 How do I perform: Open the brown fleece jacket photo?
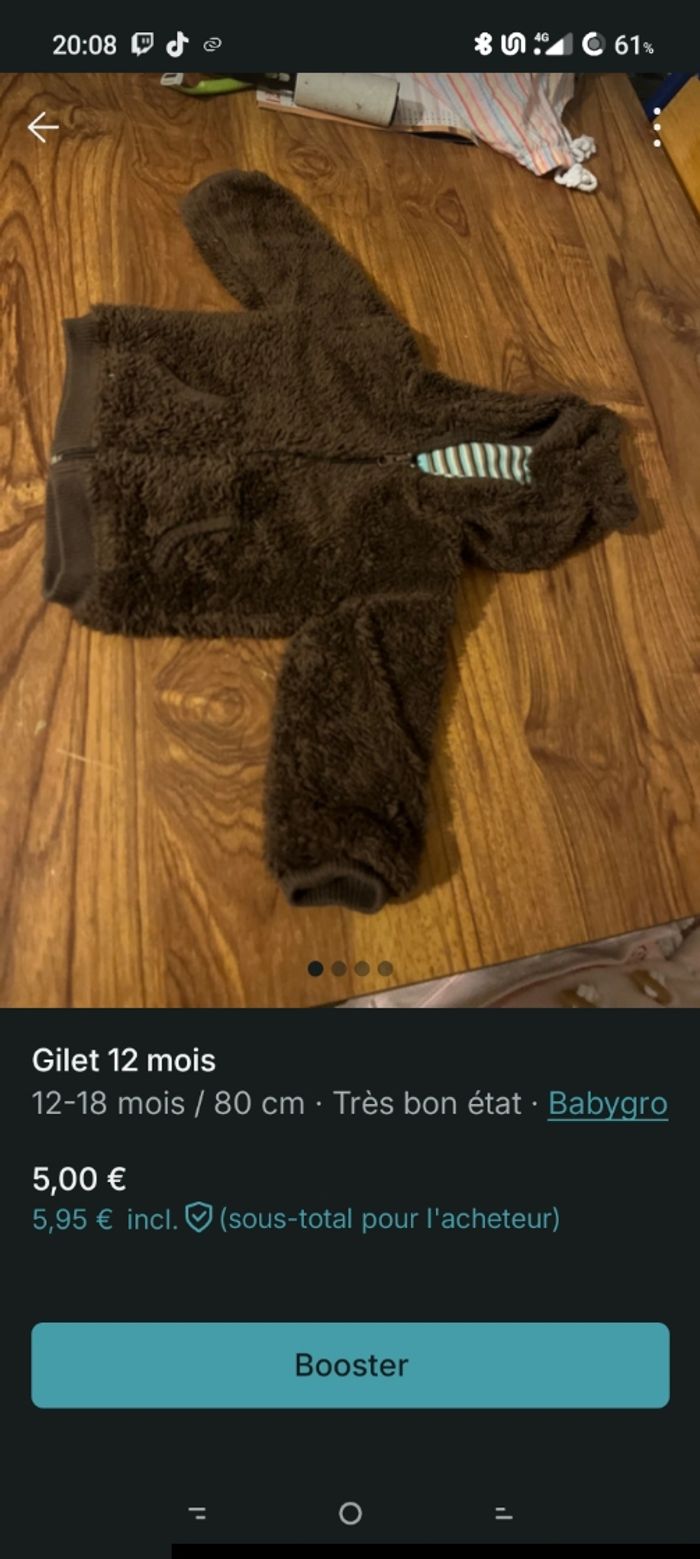tap(340, 520)
